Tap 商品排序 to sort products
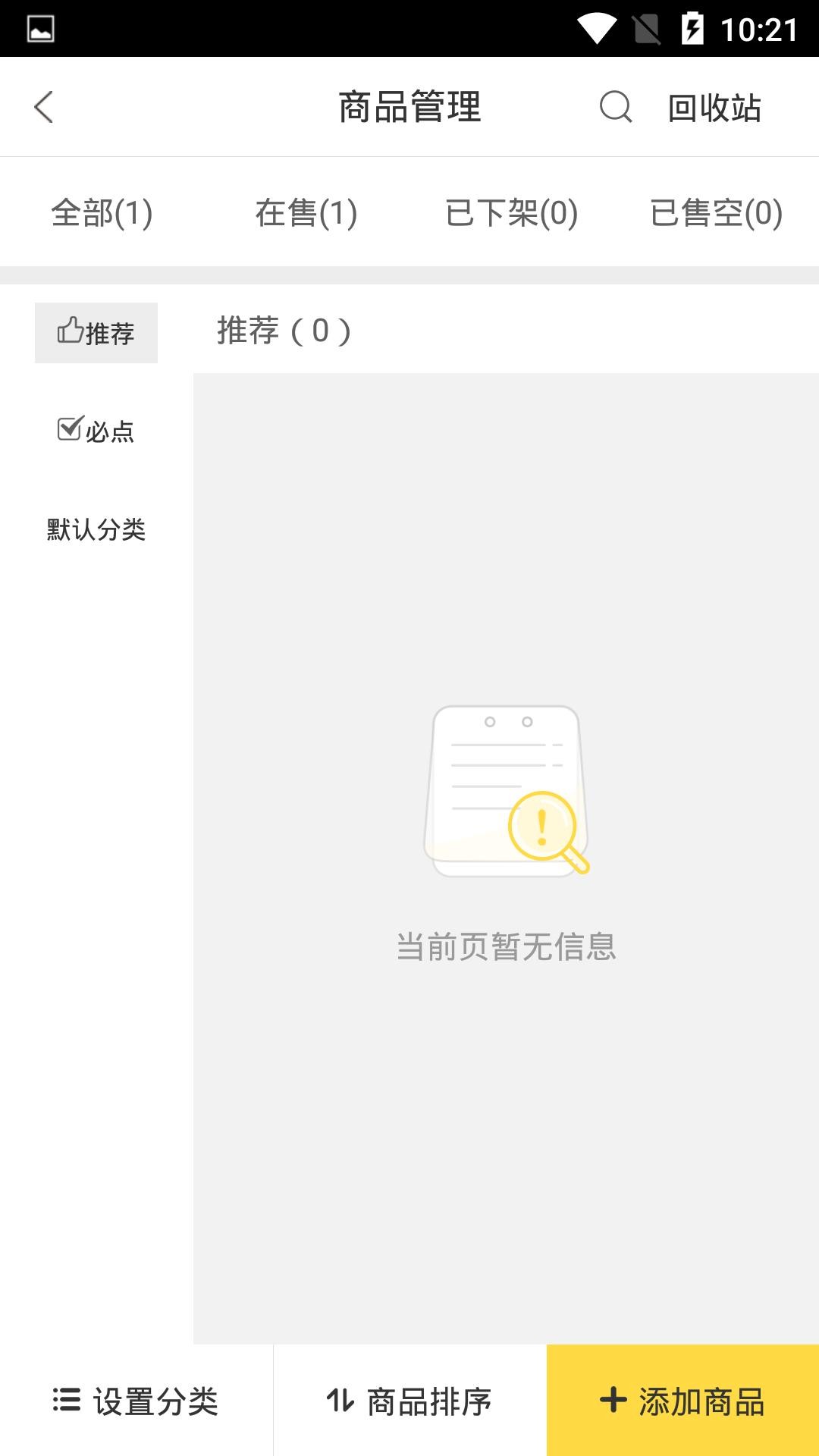The image size is (819, 1456). [x=409, y=1401]
